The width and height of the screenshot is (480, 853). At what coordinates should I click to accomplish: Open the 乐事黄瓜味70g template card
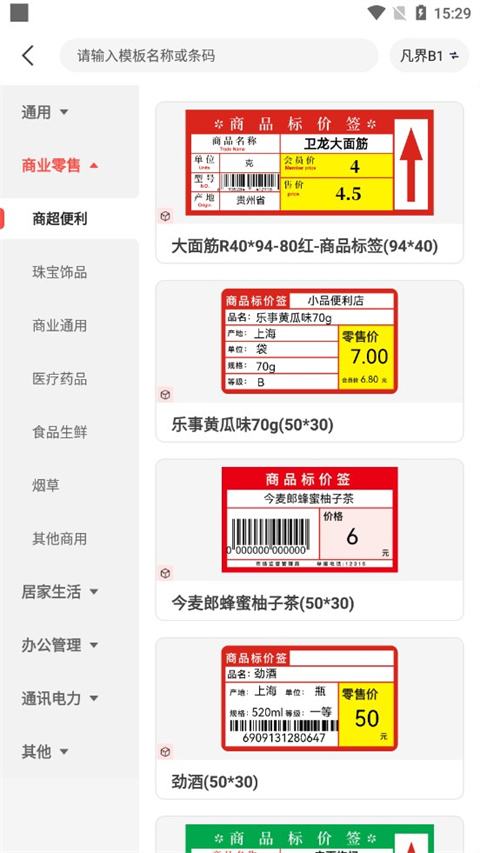[x=310, y=361]
